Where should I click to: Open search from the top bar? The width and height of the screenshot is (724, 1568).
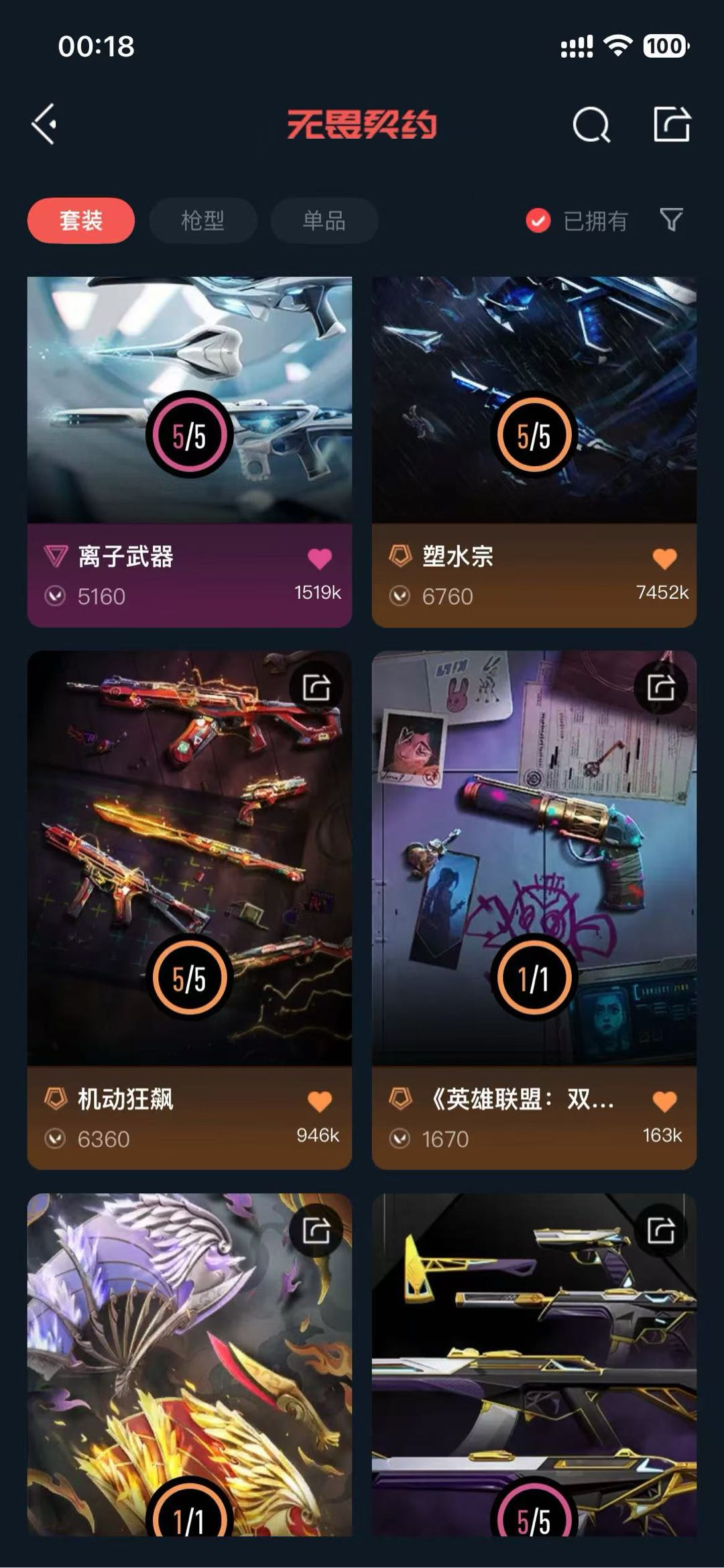[x=591, y=125]
